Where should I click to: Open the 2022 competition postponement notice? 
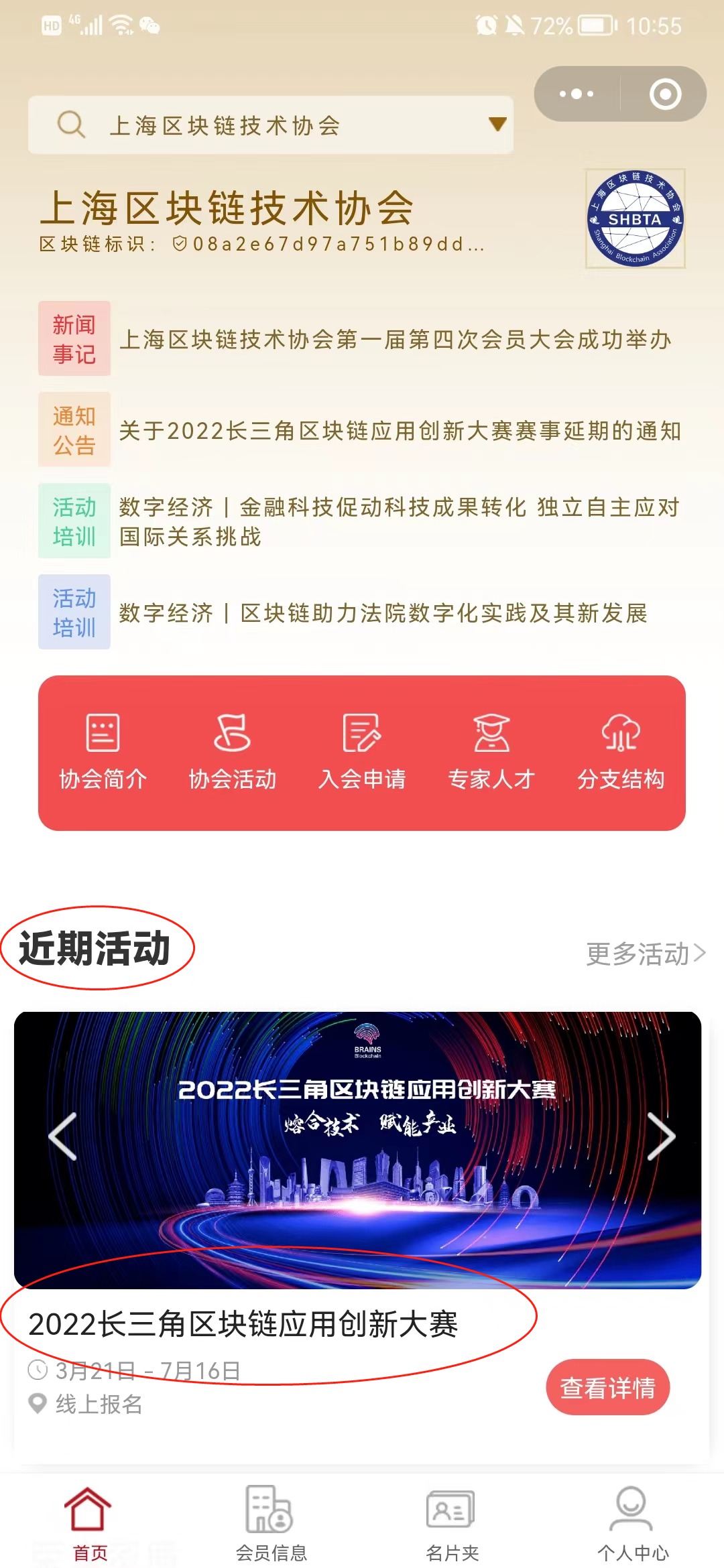tap(400, 431)
